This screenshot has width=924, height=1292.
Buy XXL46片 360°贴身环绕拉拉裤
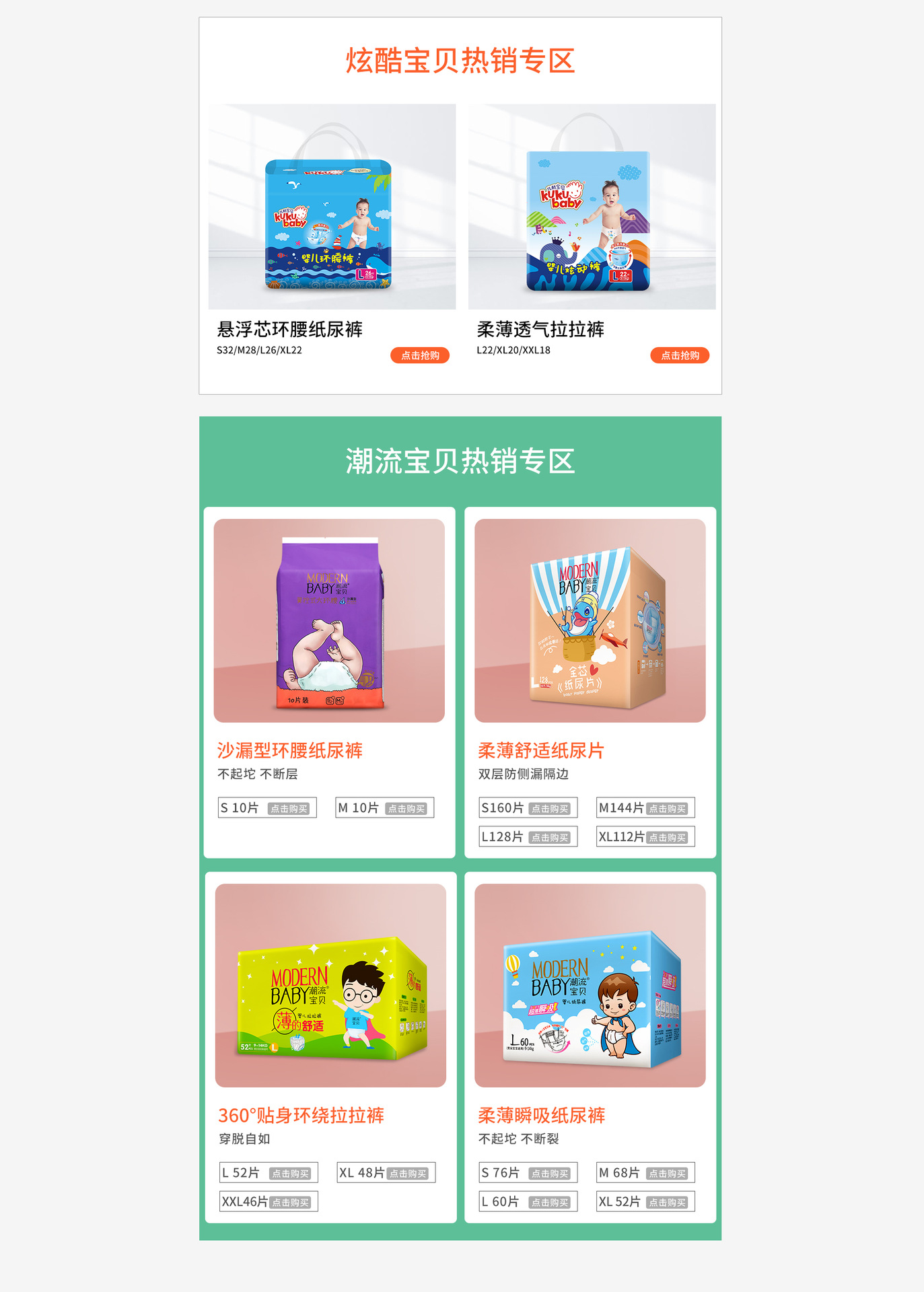pyautogui.click(x=290, y=1203)
